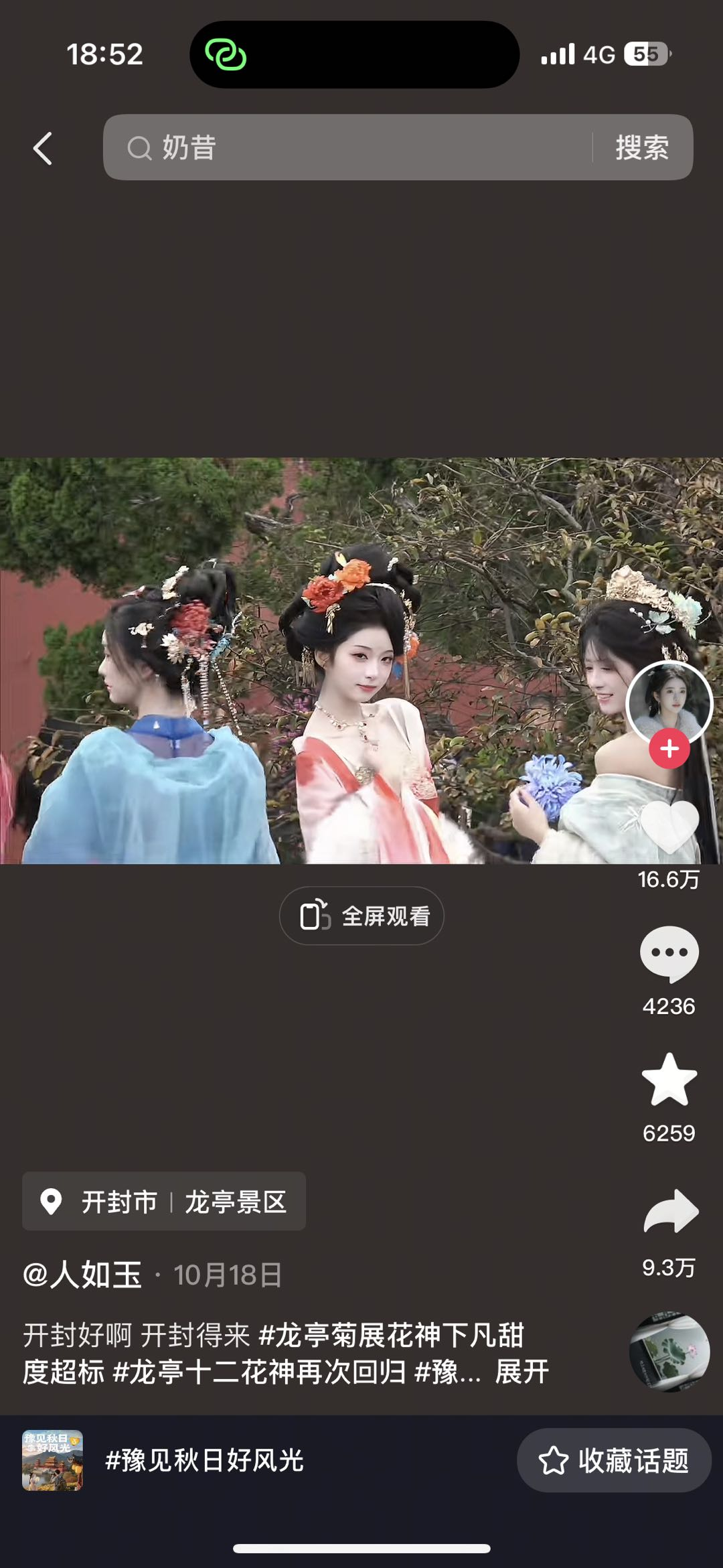Tap the fullscreen icon beside 全屏观看
This screenshot has width=723, height=1568.
317,915
